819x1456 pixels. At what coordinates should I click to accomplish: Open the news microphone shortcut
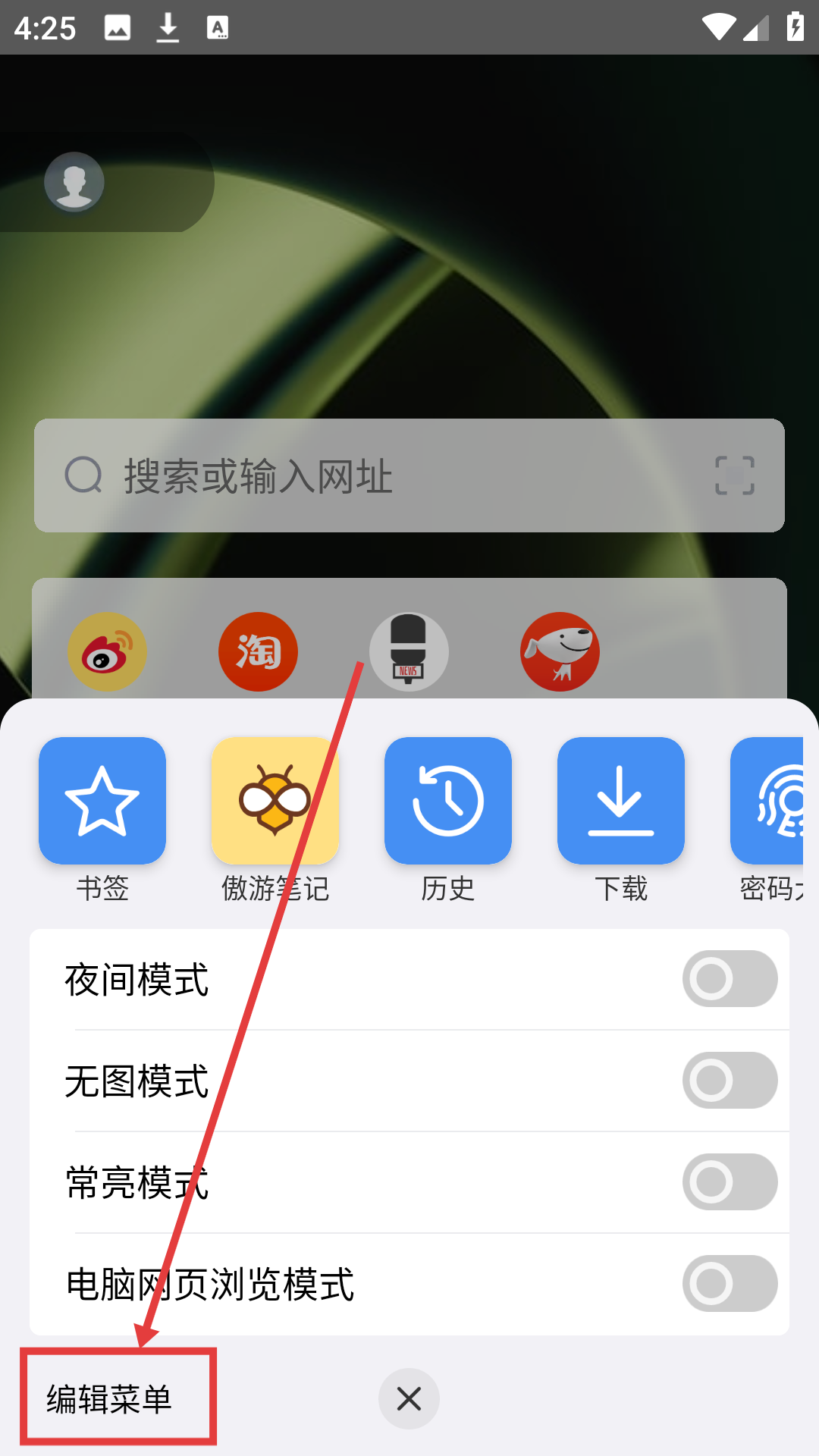click(409, 652)
